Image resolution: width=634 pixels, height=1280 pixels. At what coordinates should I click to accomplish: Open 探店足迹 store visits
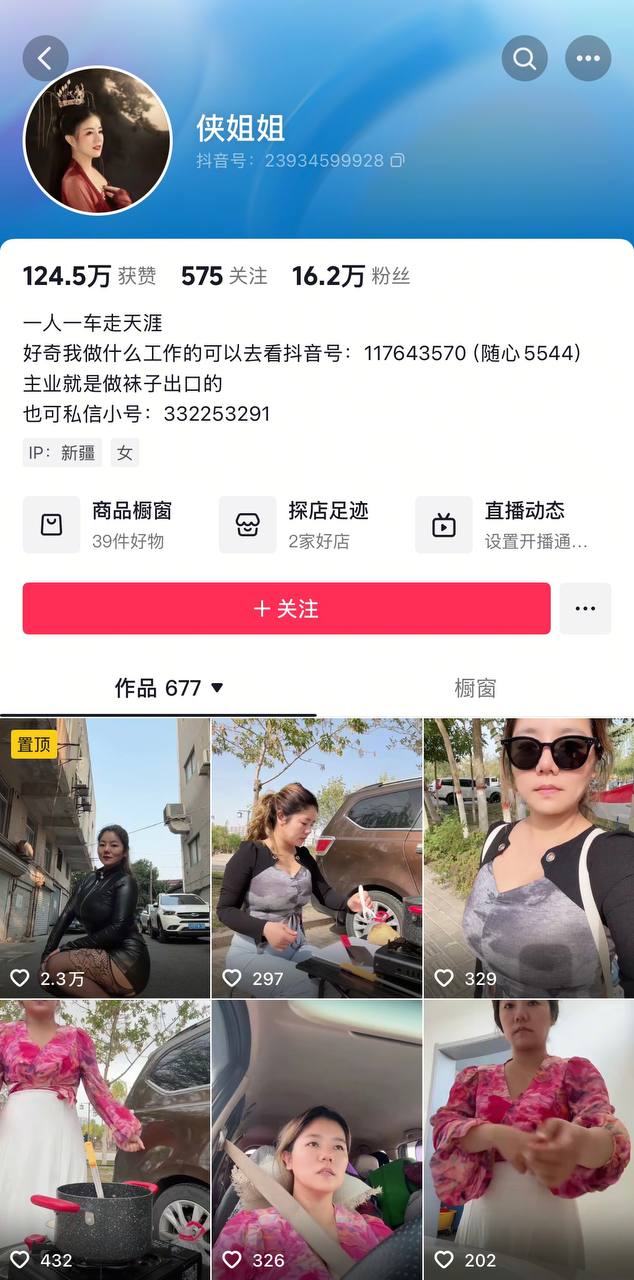point(300,525)
